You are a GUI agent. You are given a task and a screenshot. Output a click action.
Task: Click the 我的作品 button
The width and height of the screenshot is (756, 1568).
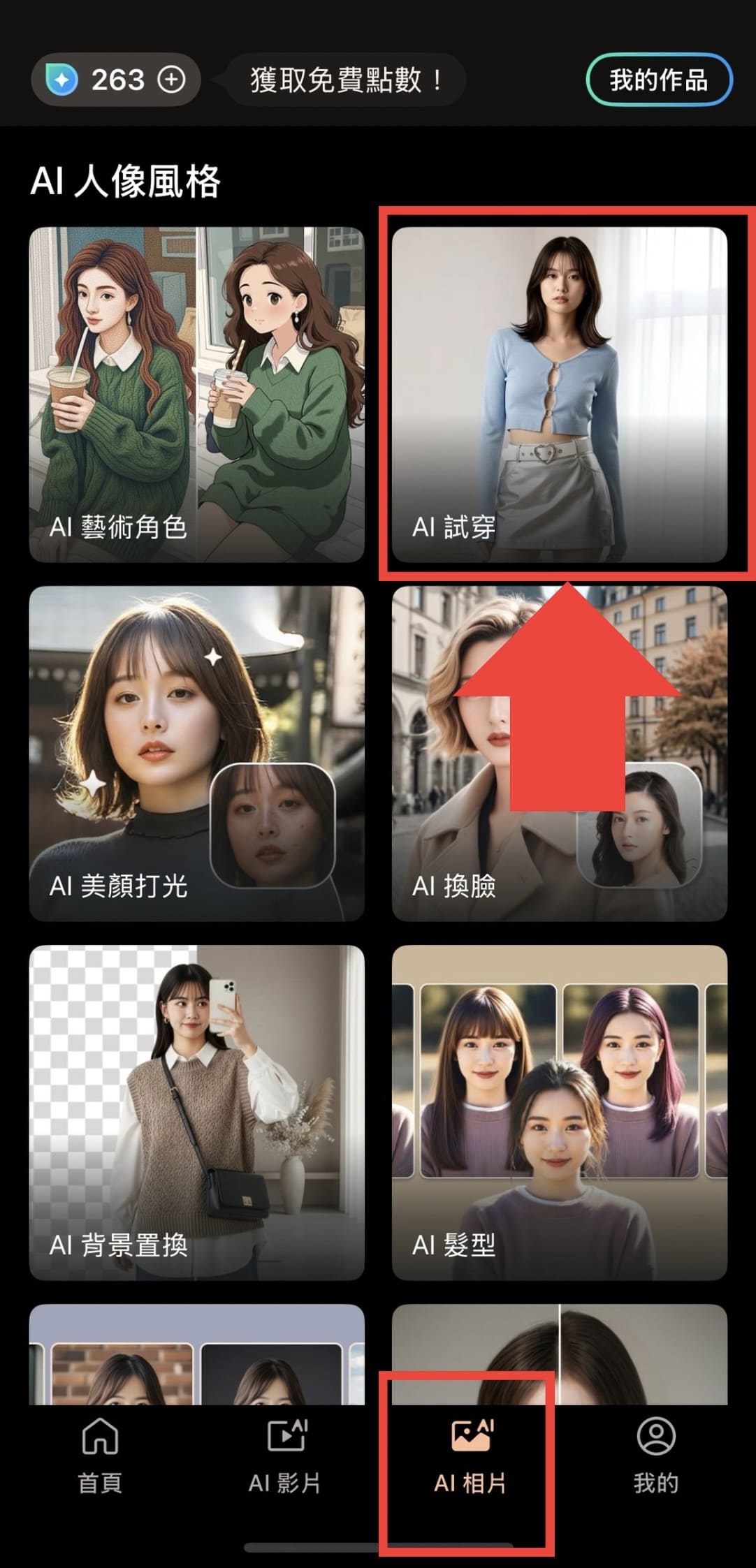[660, 80]
